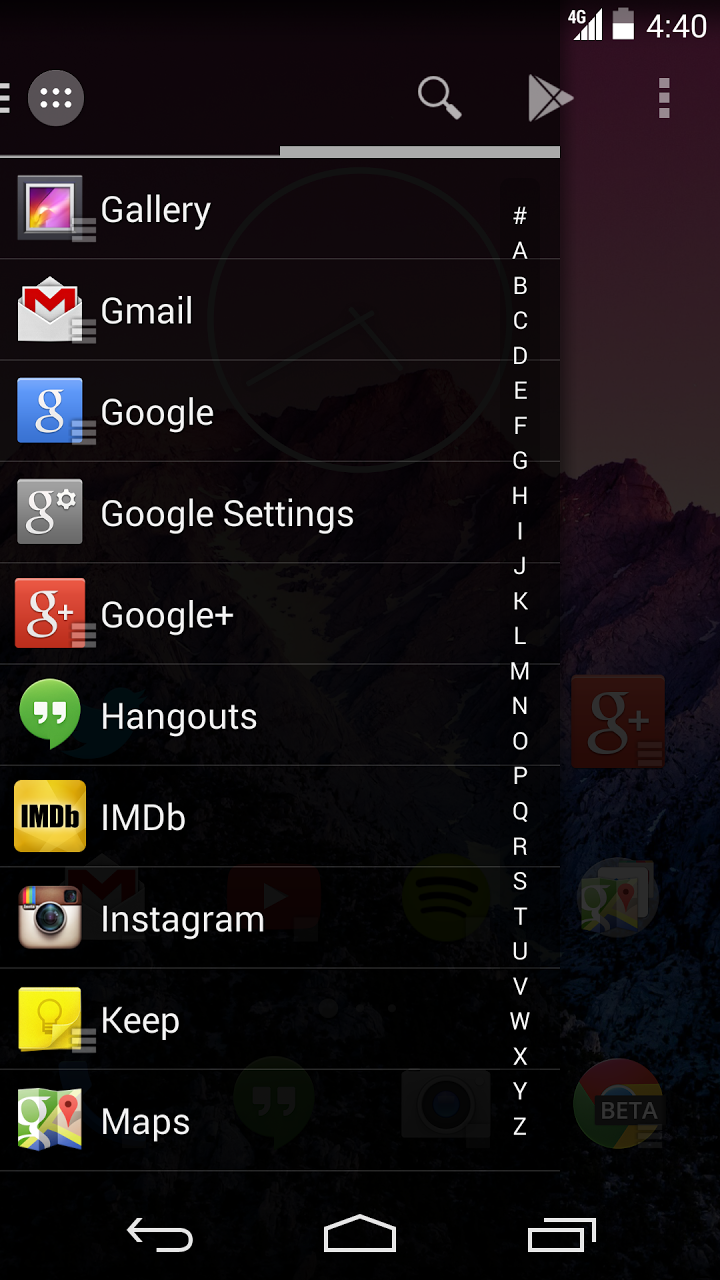Open the Play Store shortcut icon
The width and height of the screenshot is (720, 1280).
[x=549, y=98]
